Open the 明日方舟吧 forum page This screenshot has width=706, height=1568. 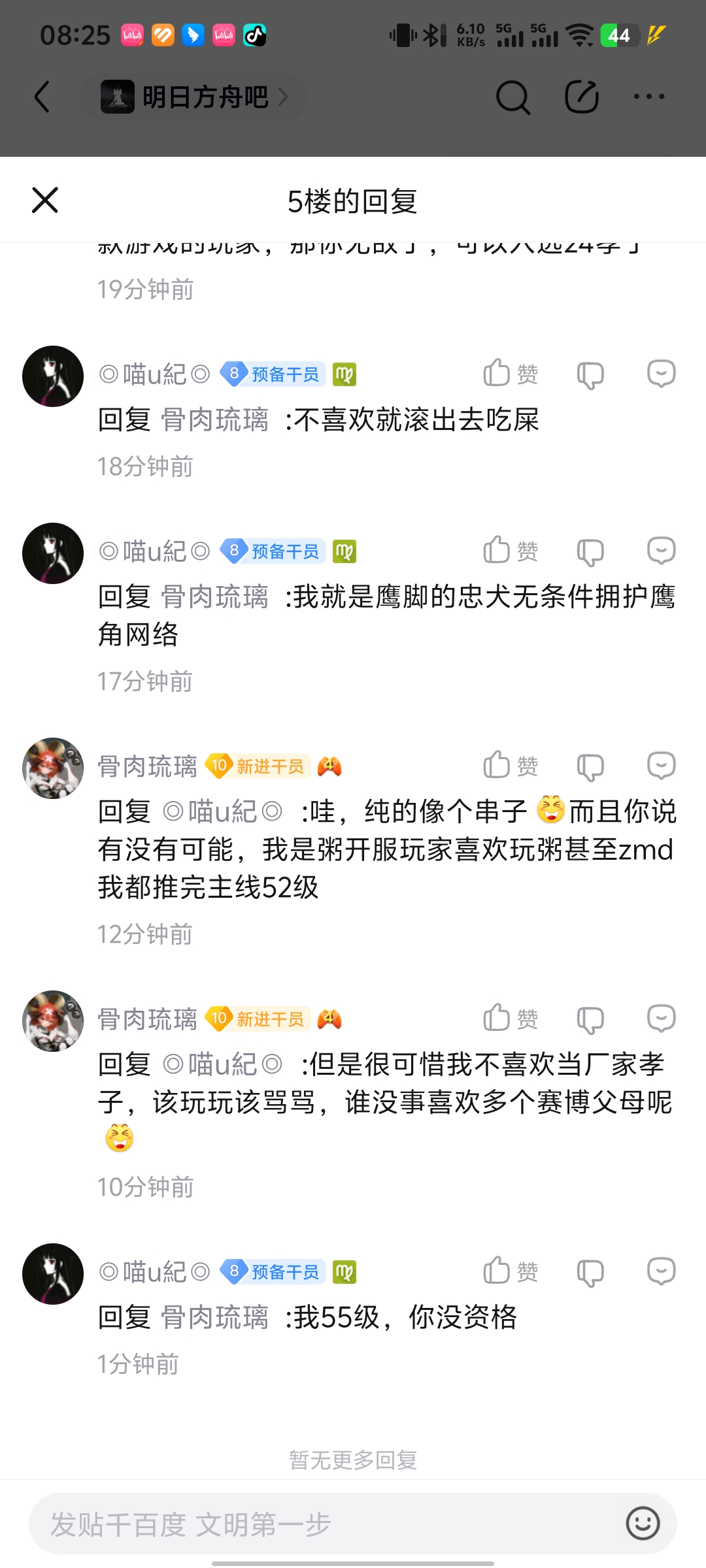(193, 97)
